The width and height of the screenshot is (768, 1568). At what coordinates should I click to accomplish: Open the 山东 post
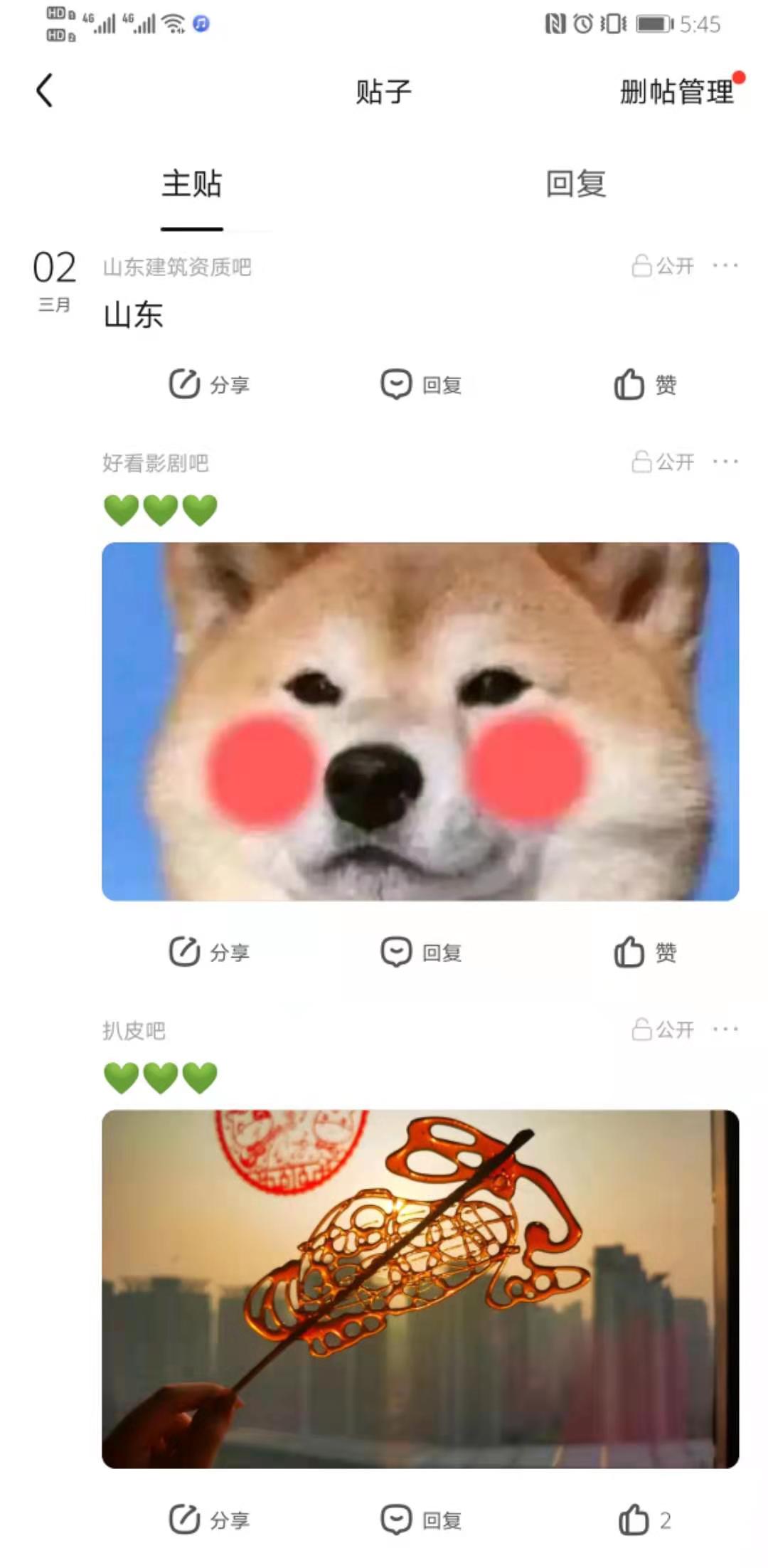(x=134, y=314)
